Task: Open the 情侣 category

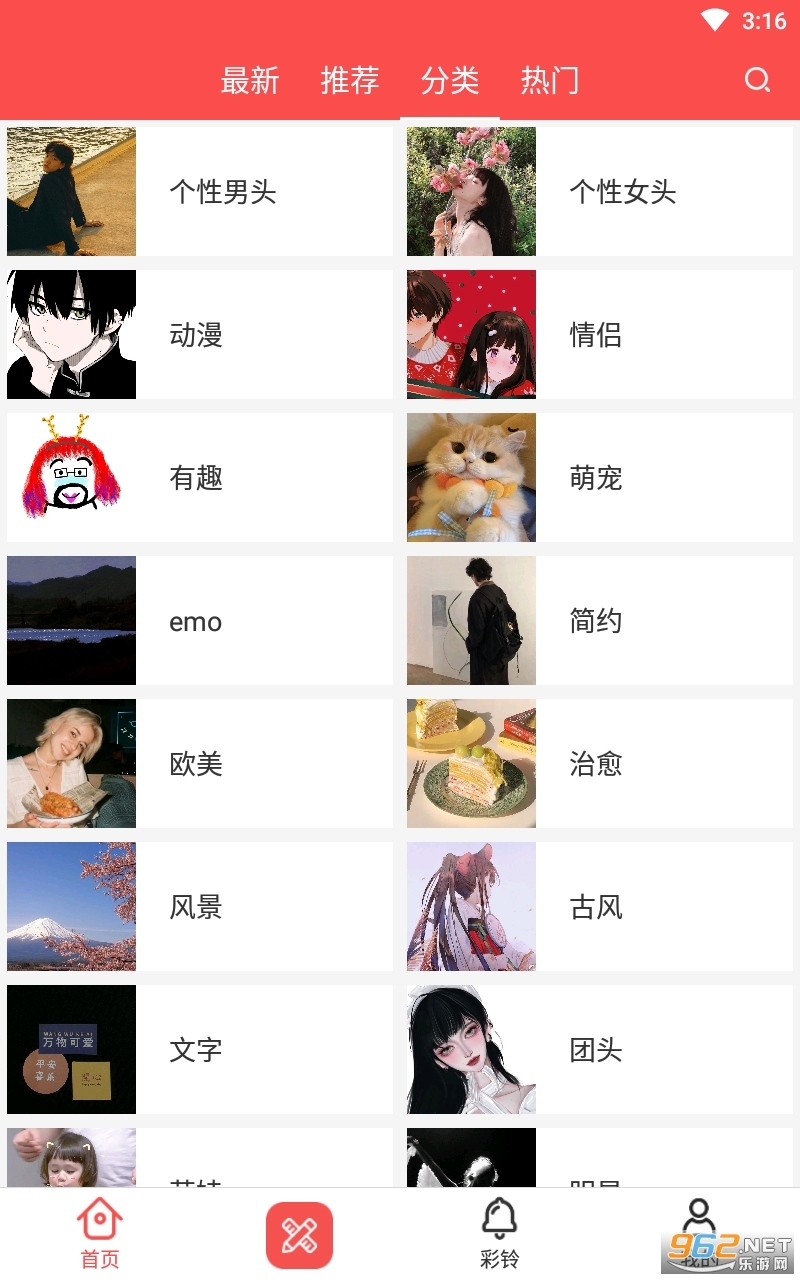Action: click(x=600, y=334)
